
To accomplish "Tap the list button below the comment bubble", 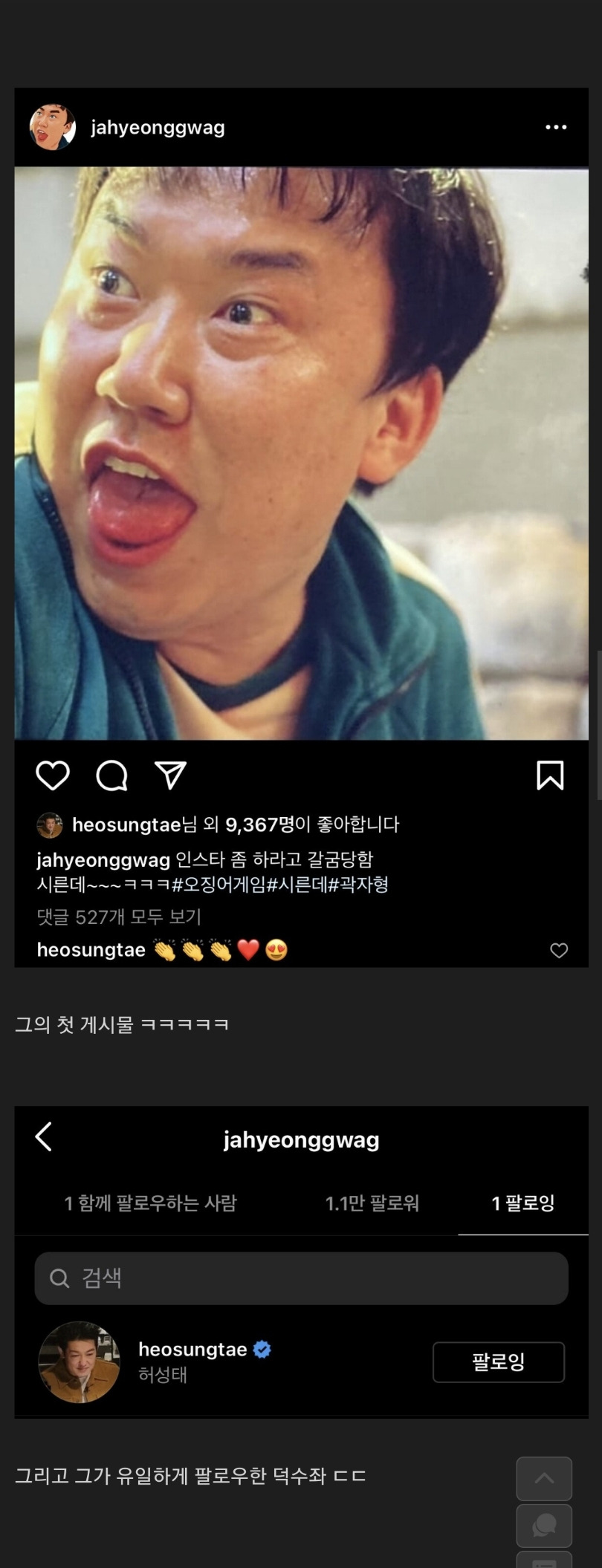I will point(544,1559).
